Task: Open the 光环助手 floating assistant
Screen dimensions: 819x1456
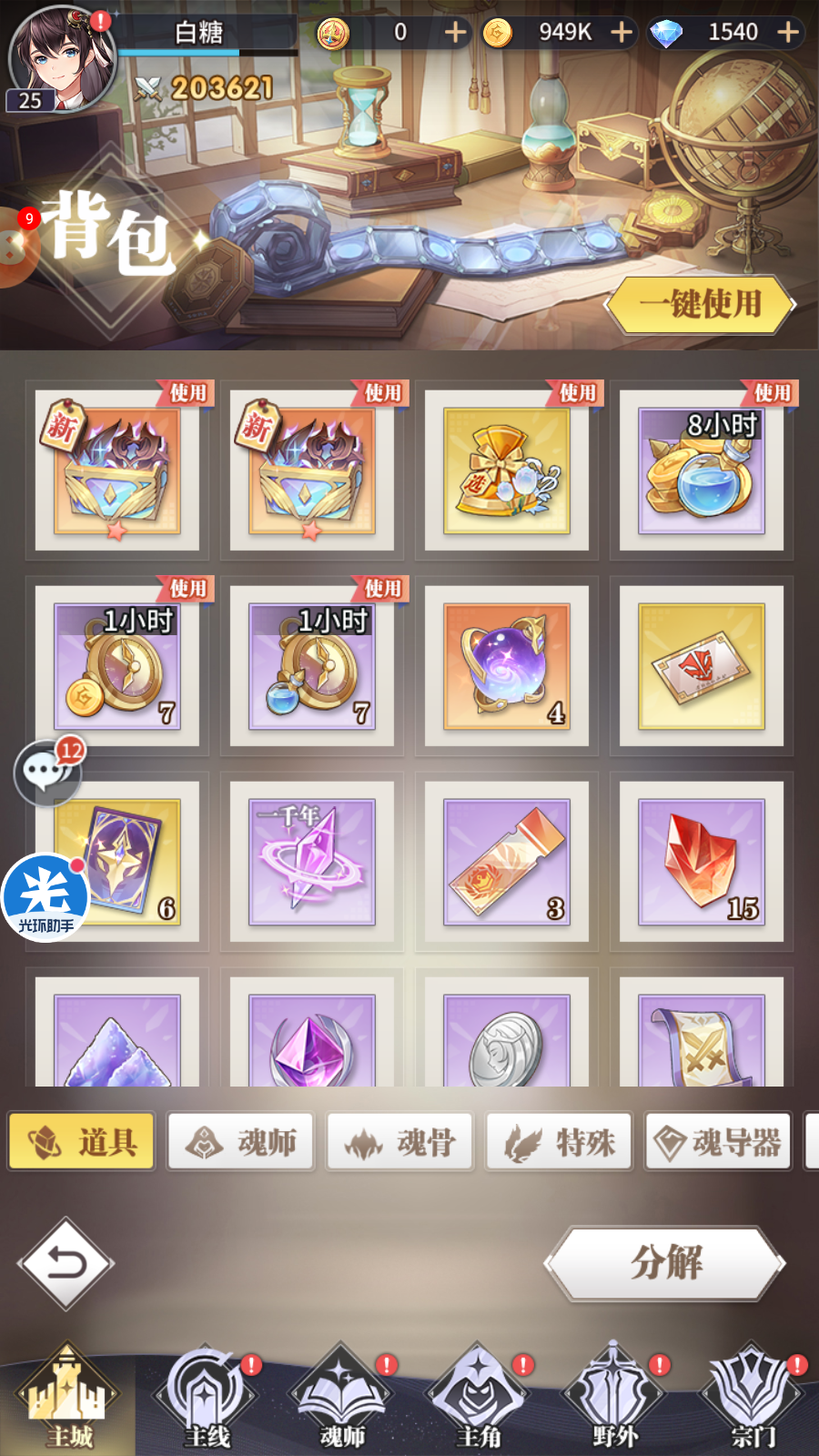Action: [45, 897]
